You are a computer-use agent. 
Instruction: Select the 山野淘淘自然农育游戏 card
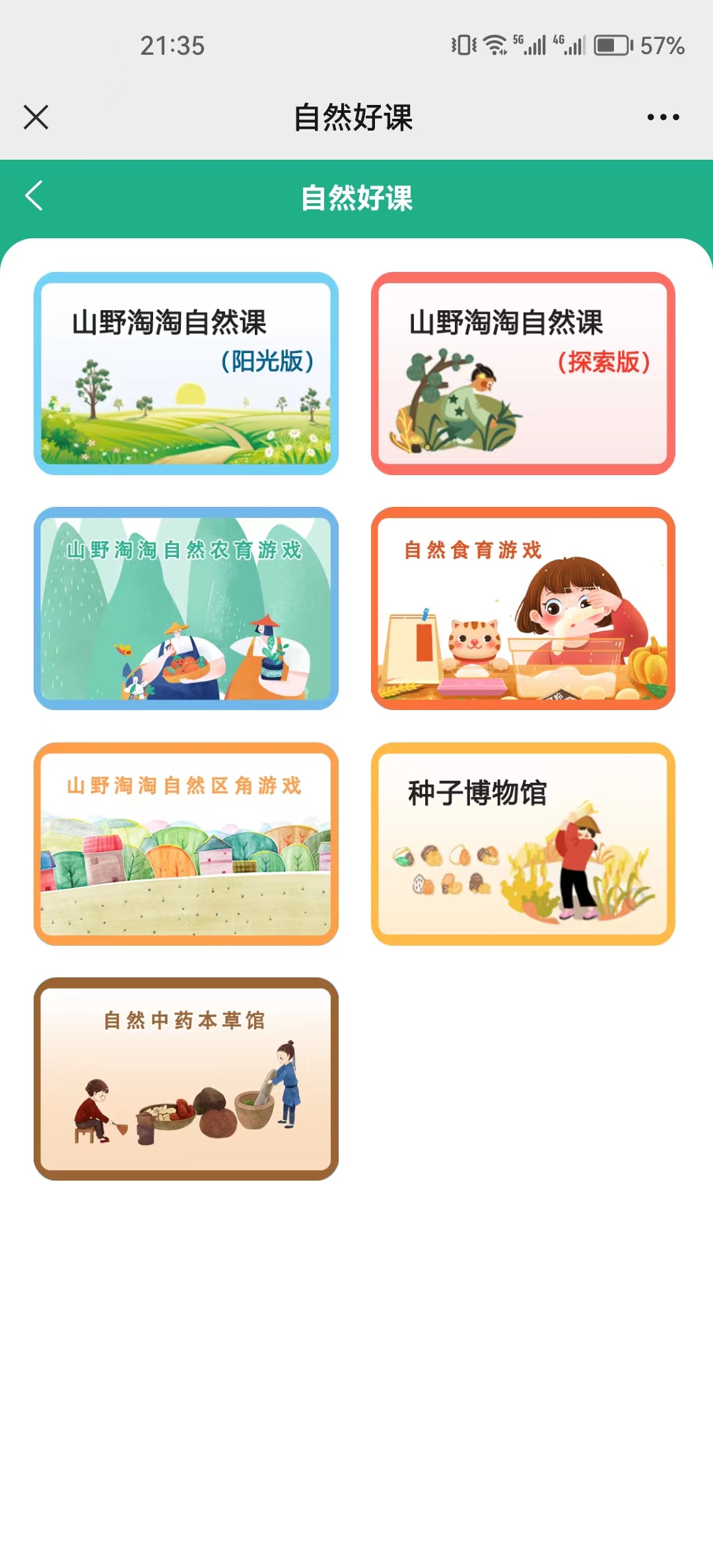[186, 608]
